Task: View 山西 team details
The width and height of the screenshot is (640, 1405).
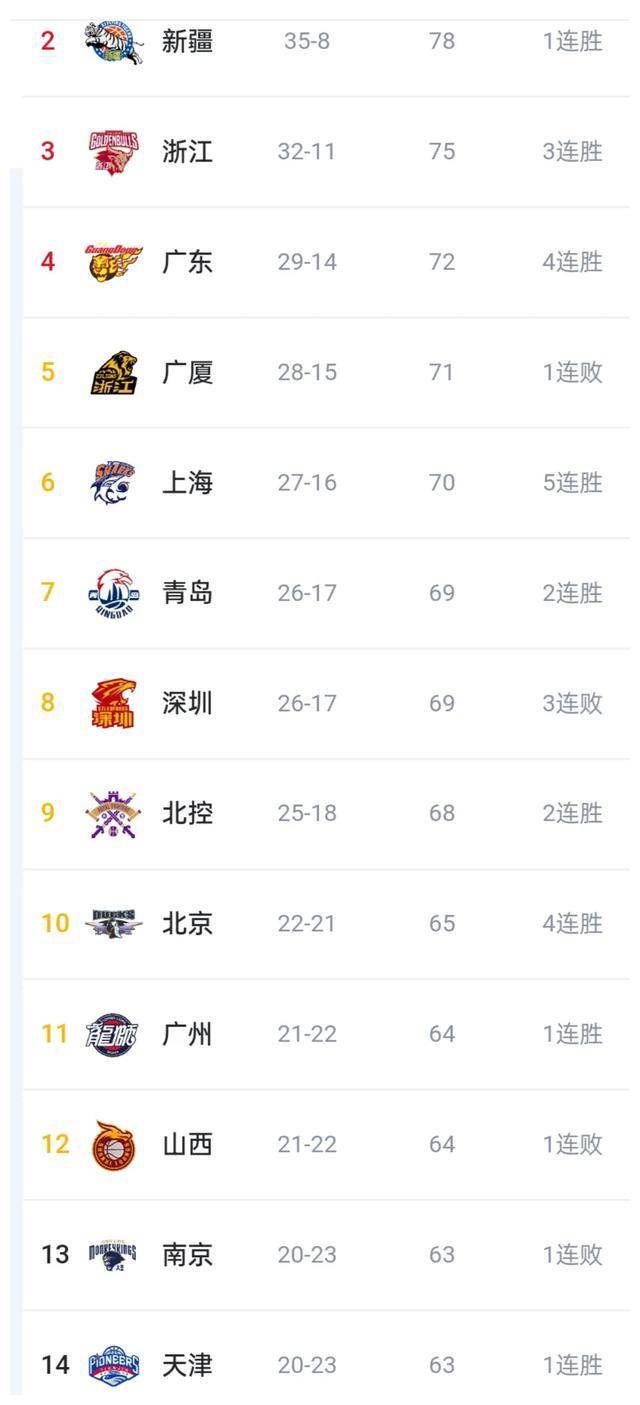Action: pyautogui.click(x=188, y=1144)
